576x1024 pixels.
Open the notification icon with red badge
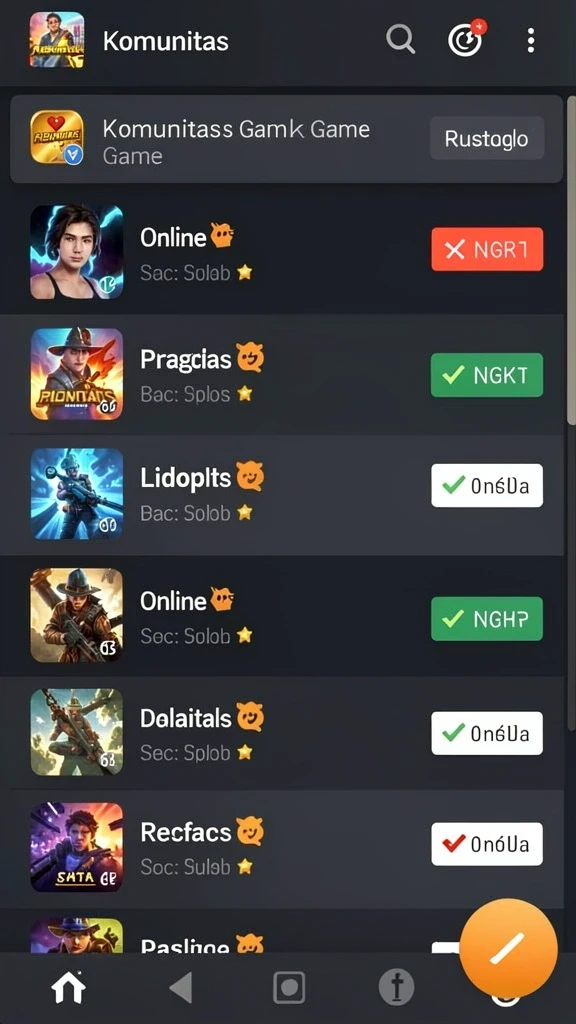pyautogui.click(x=466, y=40)
